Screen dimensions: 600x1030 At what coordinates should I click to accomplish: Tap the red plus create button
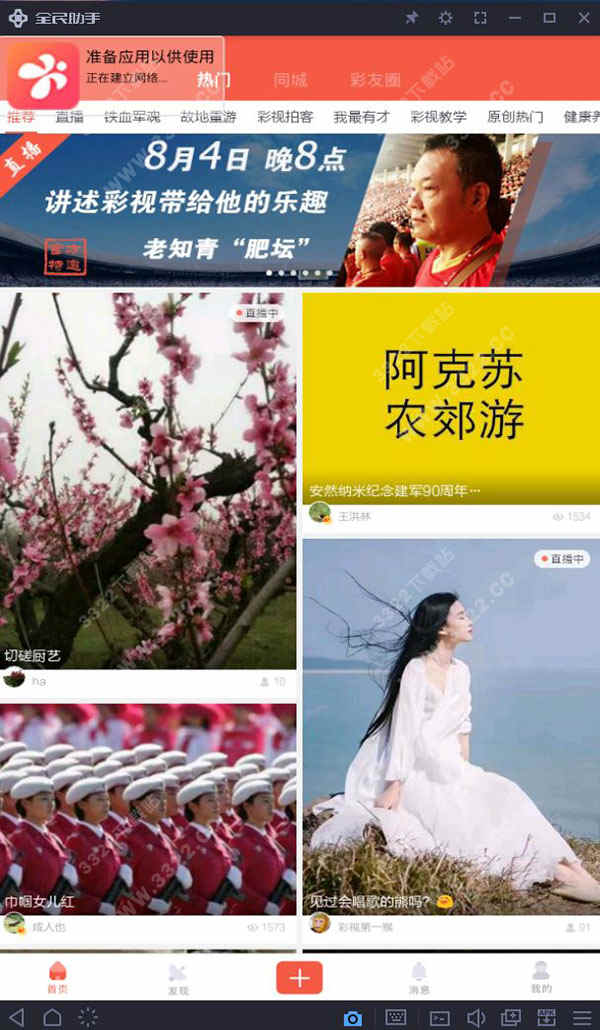coord(299,976)
